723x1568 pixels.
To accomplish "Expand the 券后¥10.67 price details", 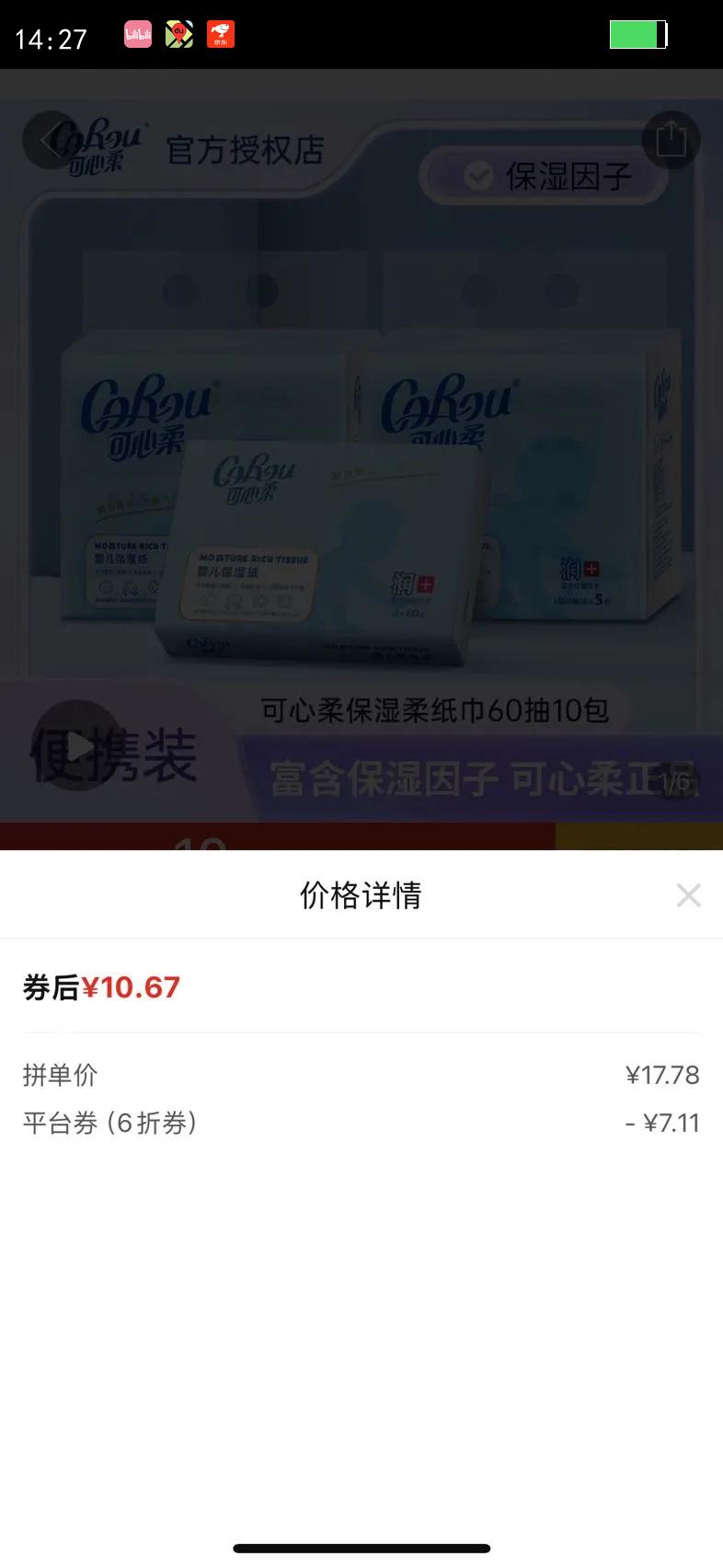I will tap(101, 986).
